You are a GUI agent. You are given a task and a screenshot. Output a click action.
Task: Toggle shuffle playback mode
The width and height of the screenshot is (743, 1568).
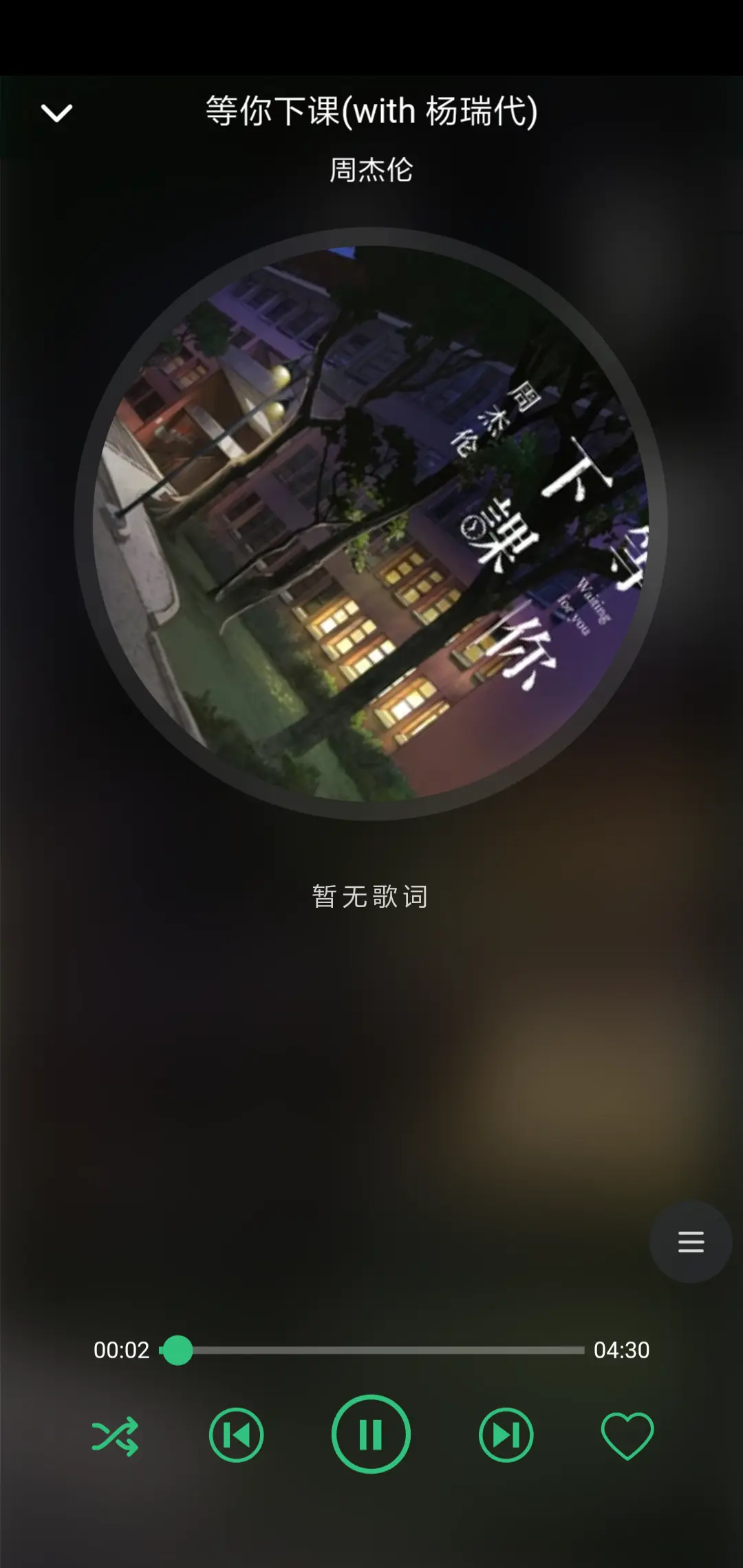tap(115, 1436)
